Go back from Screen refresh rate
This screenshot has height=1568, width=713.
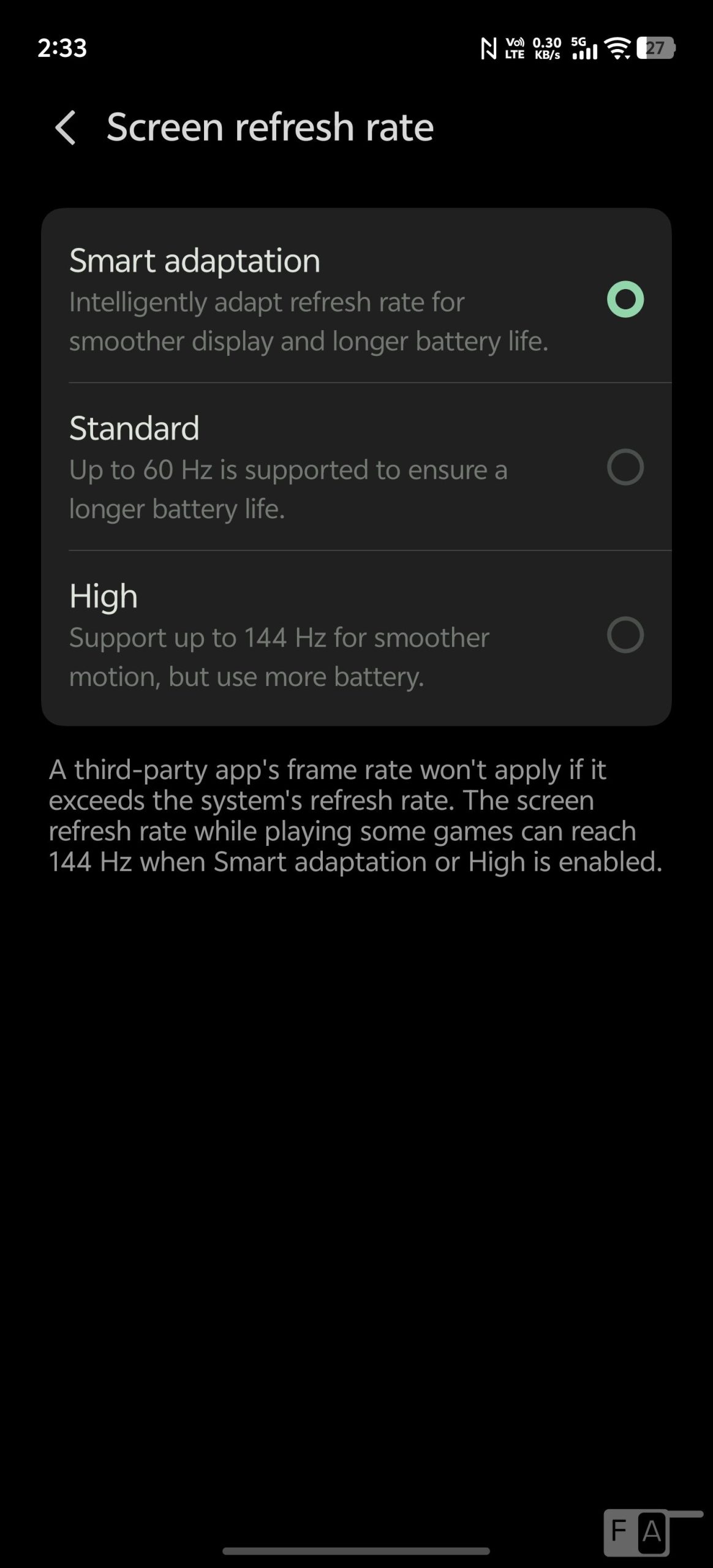66,127
